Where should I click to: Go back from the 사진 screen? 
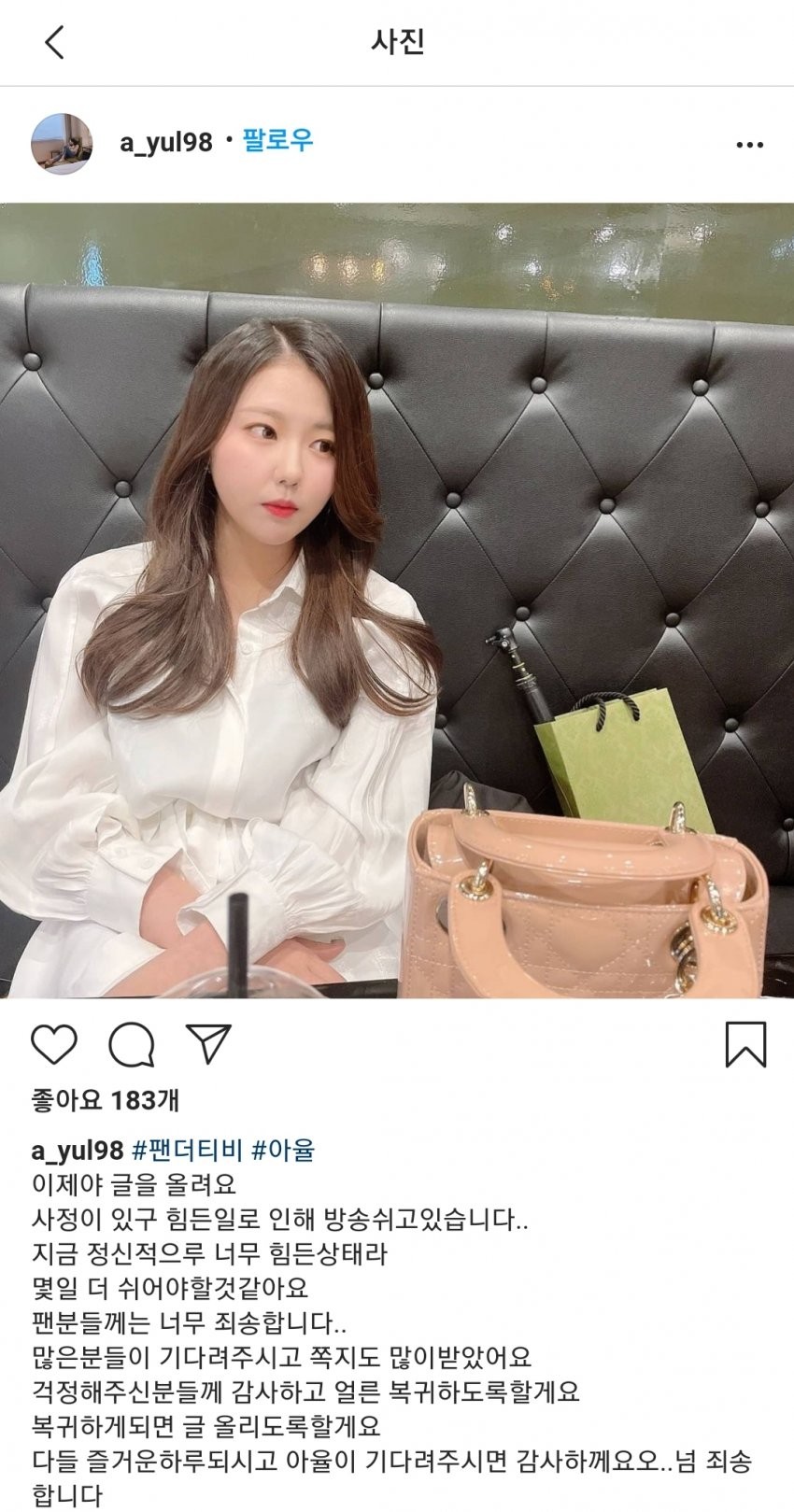pos(54,42)
